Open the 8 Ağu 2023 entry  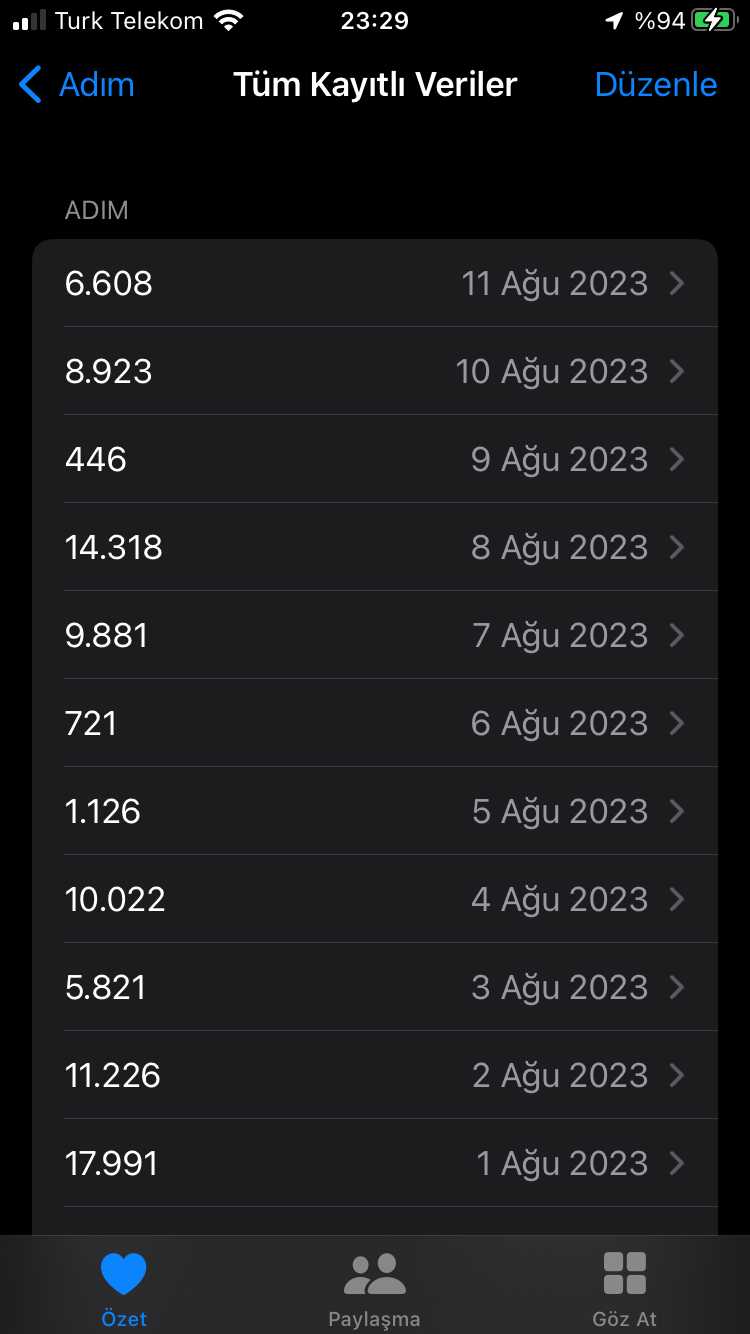coord(375,547)
